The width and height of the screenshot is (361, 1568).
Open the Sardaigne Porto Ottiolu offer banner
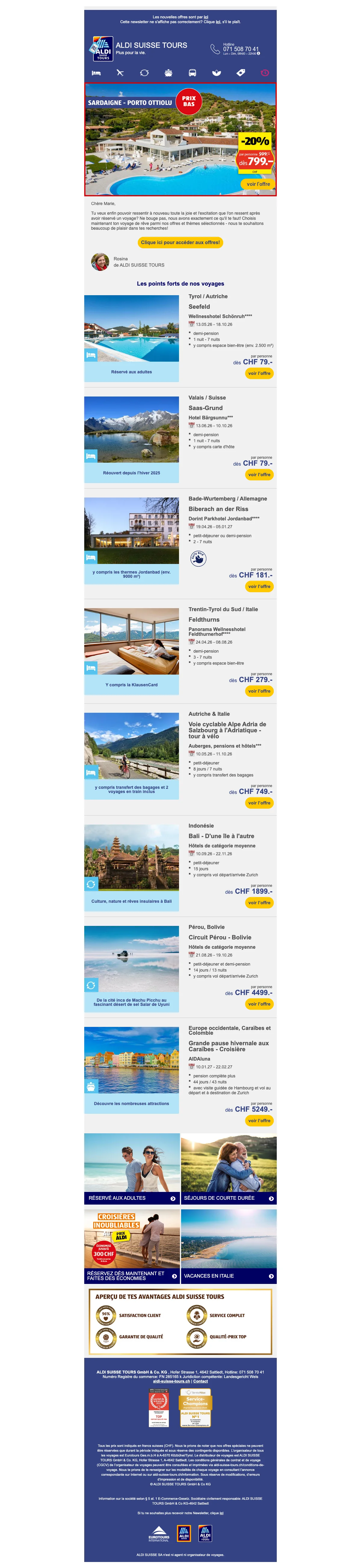180,139
